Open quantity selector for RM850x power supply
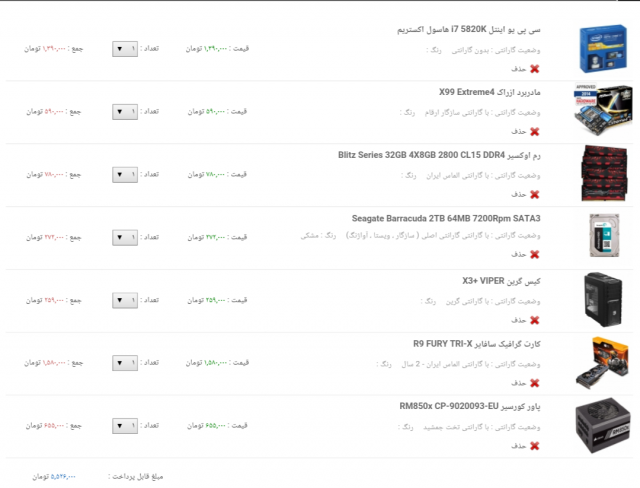This screenshot has height=488, width=640. point(125,426)
